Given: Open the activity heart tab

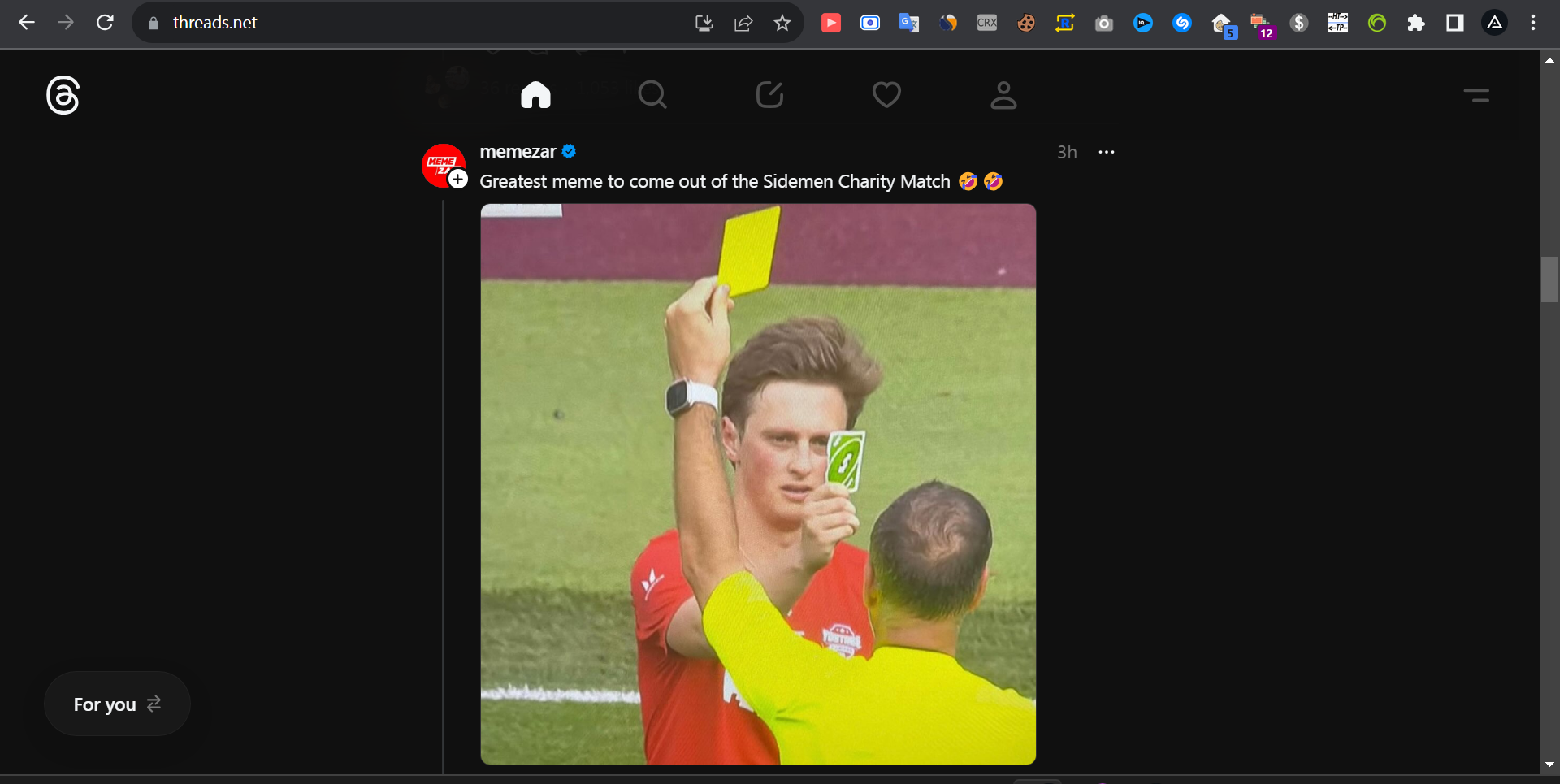Looking at the screenshot, I should 886,95.
